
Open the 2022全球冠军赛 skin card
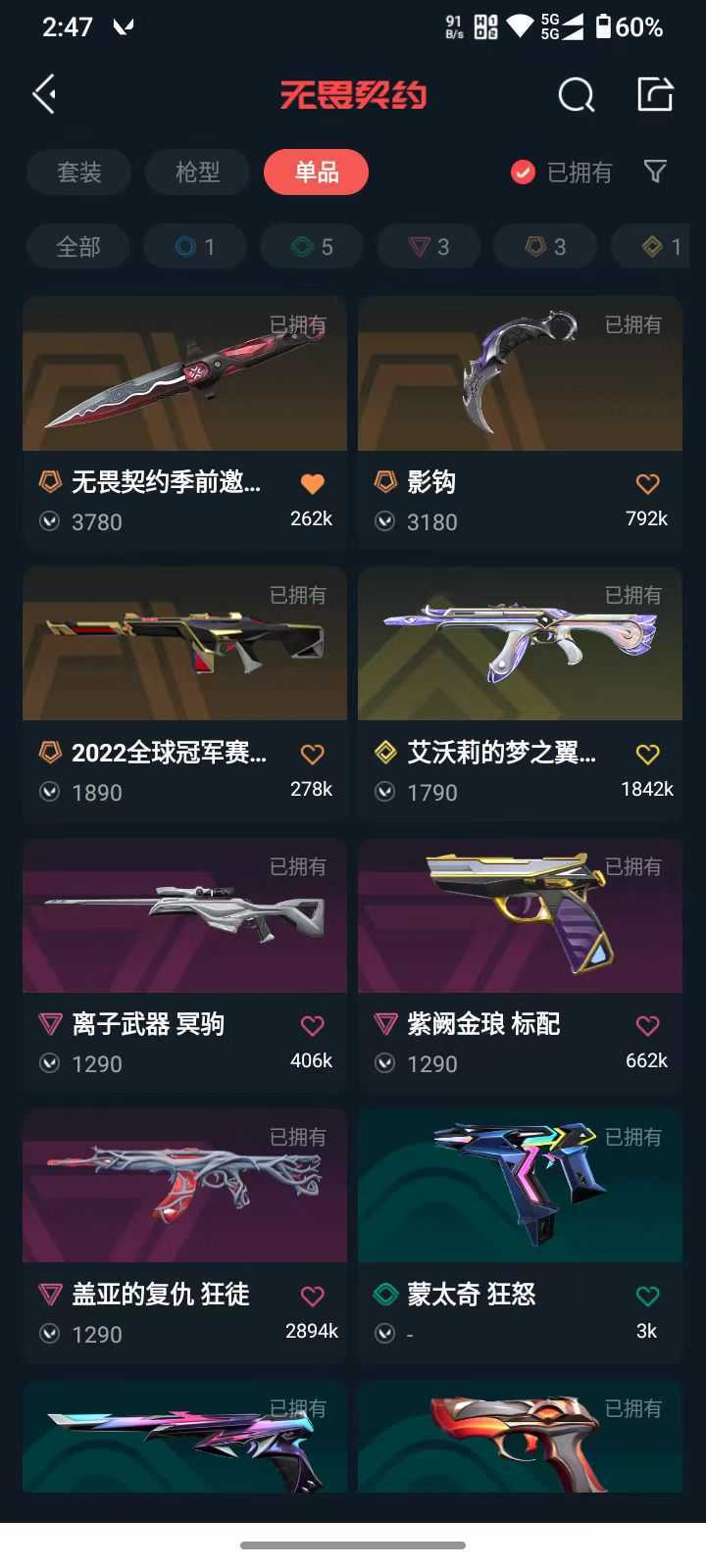[184, 692]
